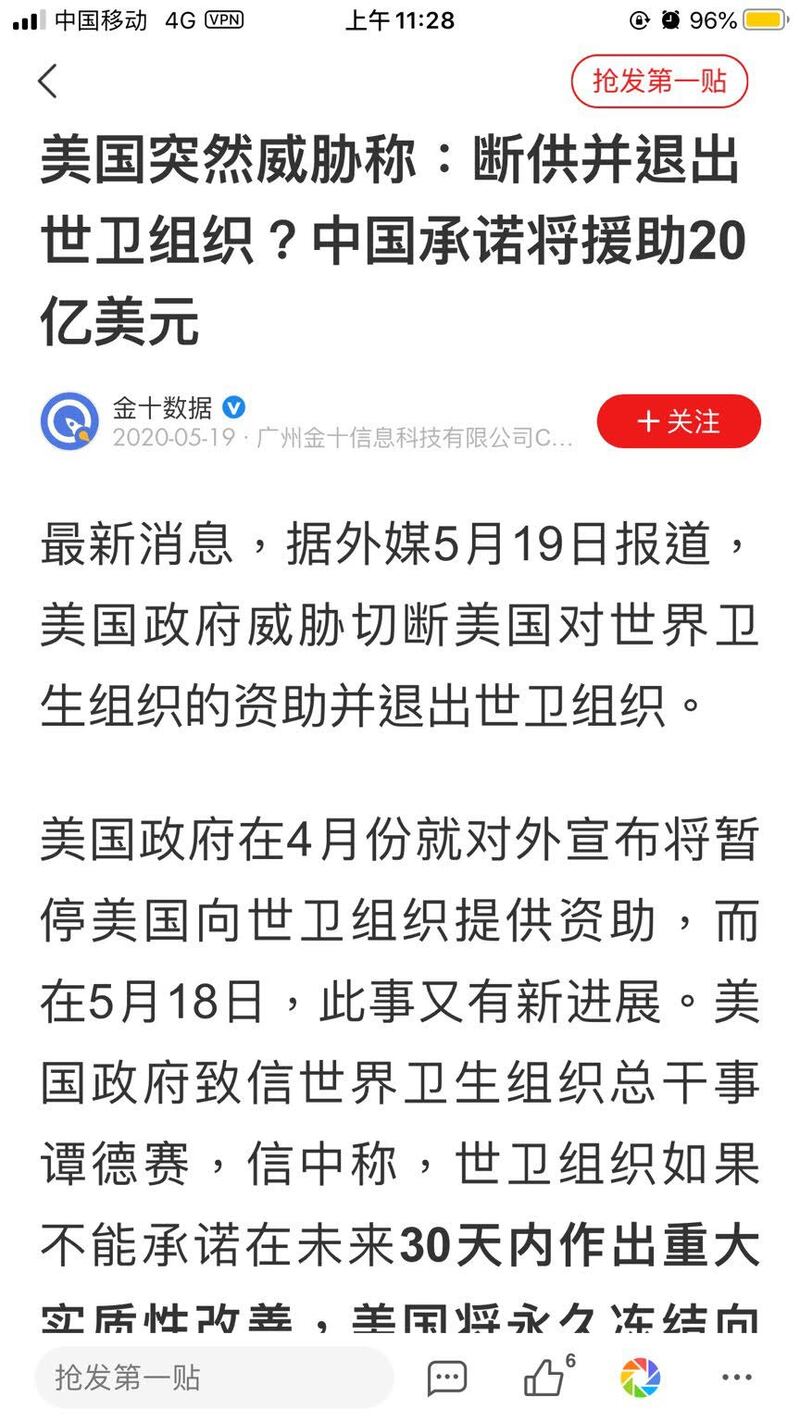The image size is (800, 1422).
Task: Tap the 上午11:28 time display
Action: [x=400, y=20]
